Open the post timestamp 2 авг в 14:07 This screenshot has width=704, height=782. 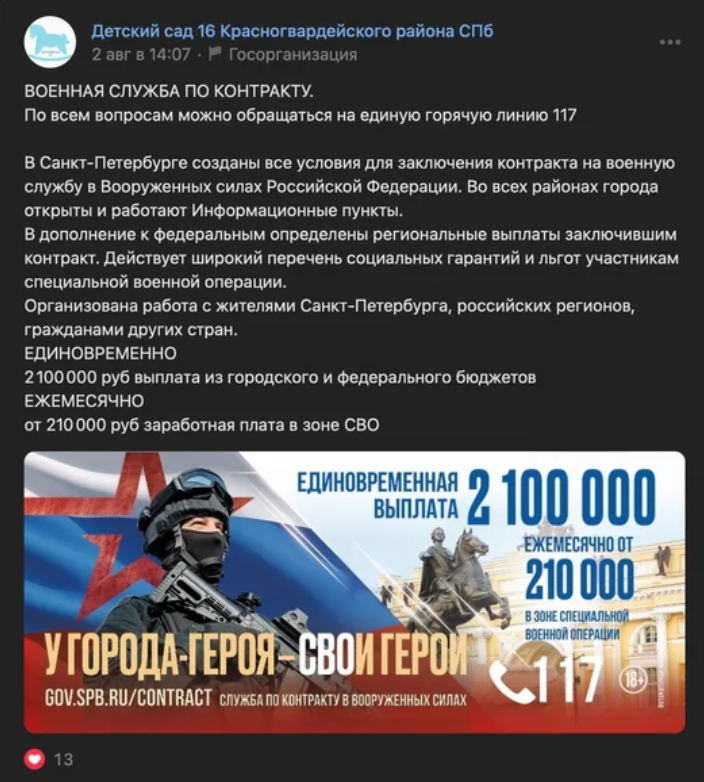tap(141, 54)
